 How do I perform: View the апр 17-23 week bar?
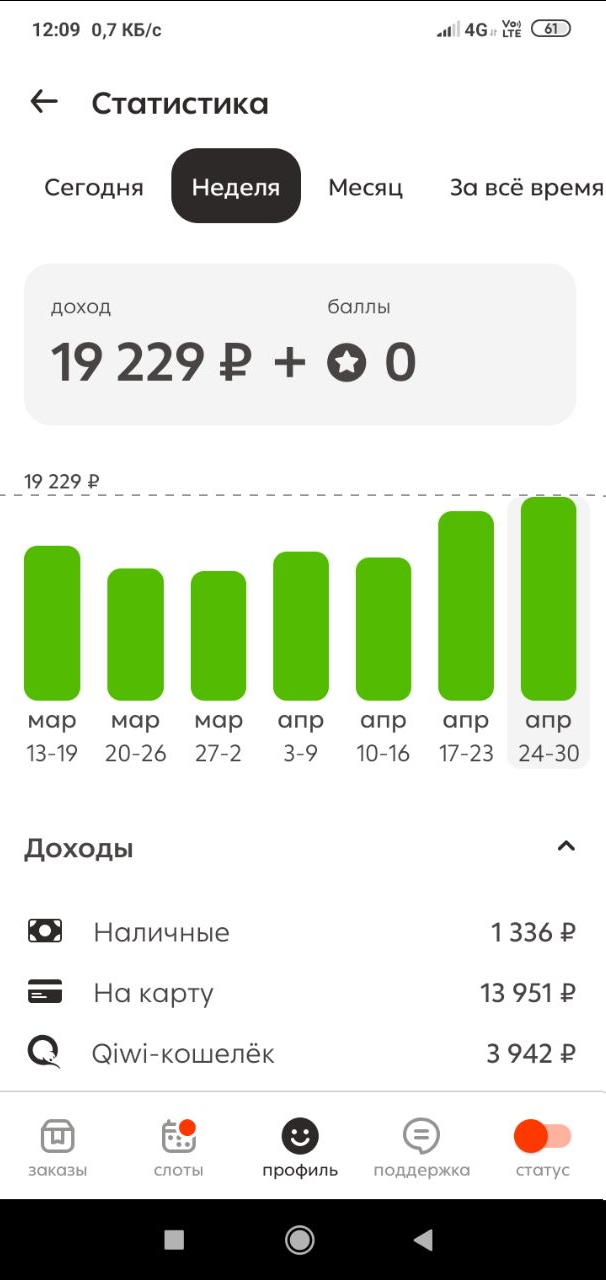point(466,606)
